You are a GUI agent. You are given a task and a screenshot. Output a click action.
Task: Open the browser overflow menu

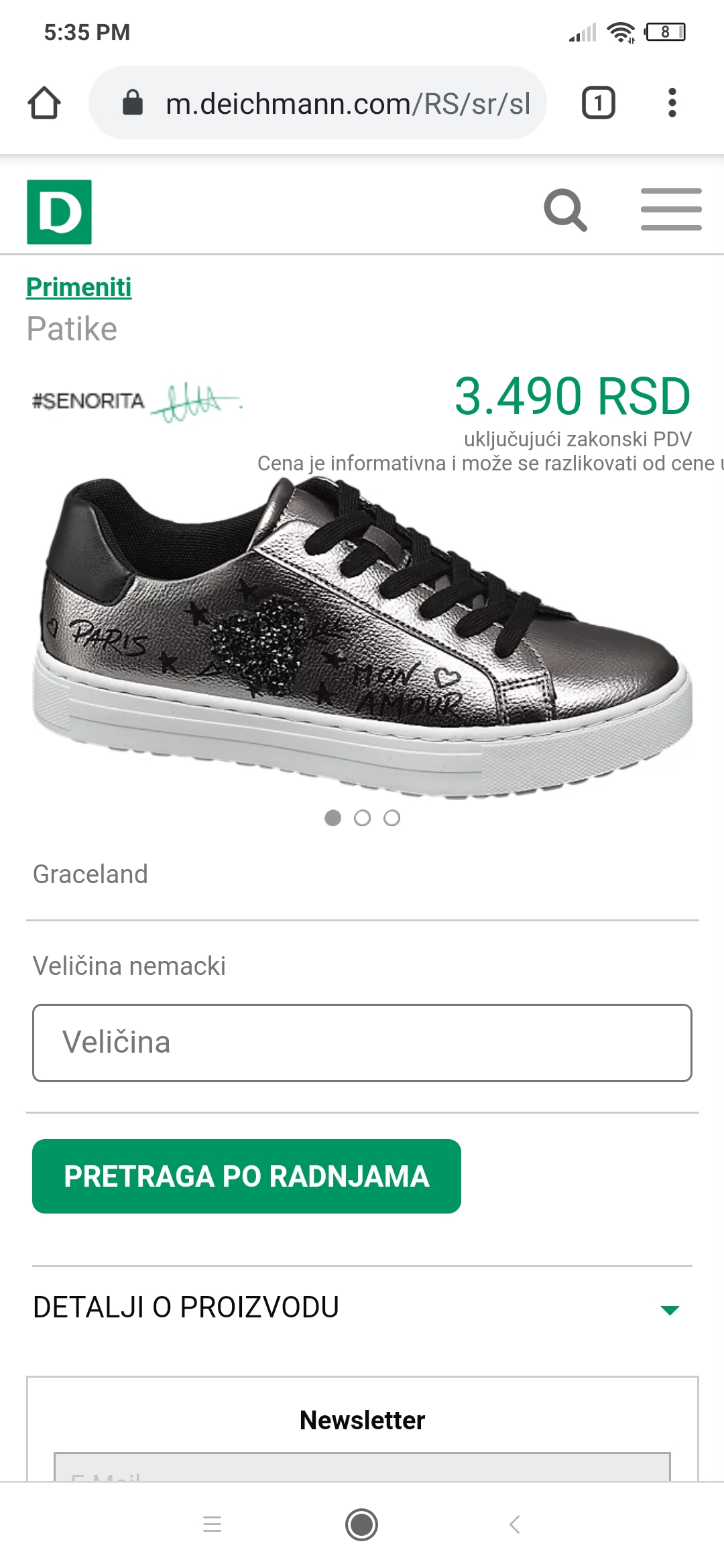pyautogui.click(x=672, y=103)
